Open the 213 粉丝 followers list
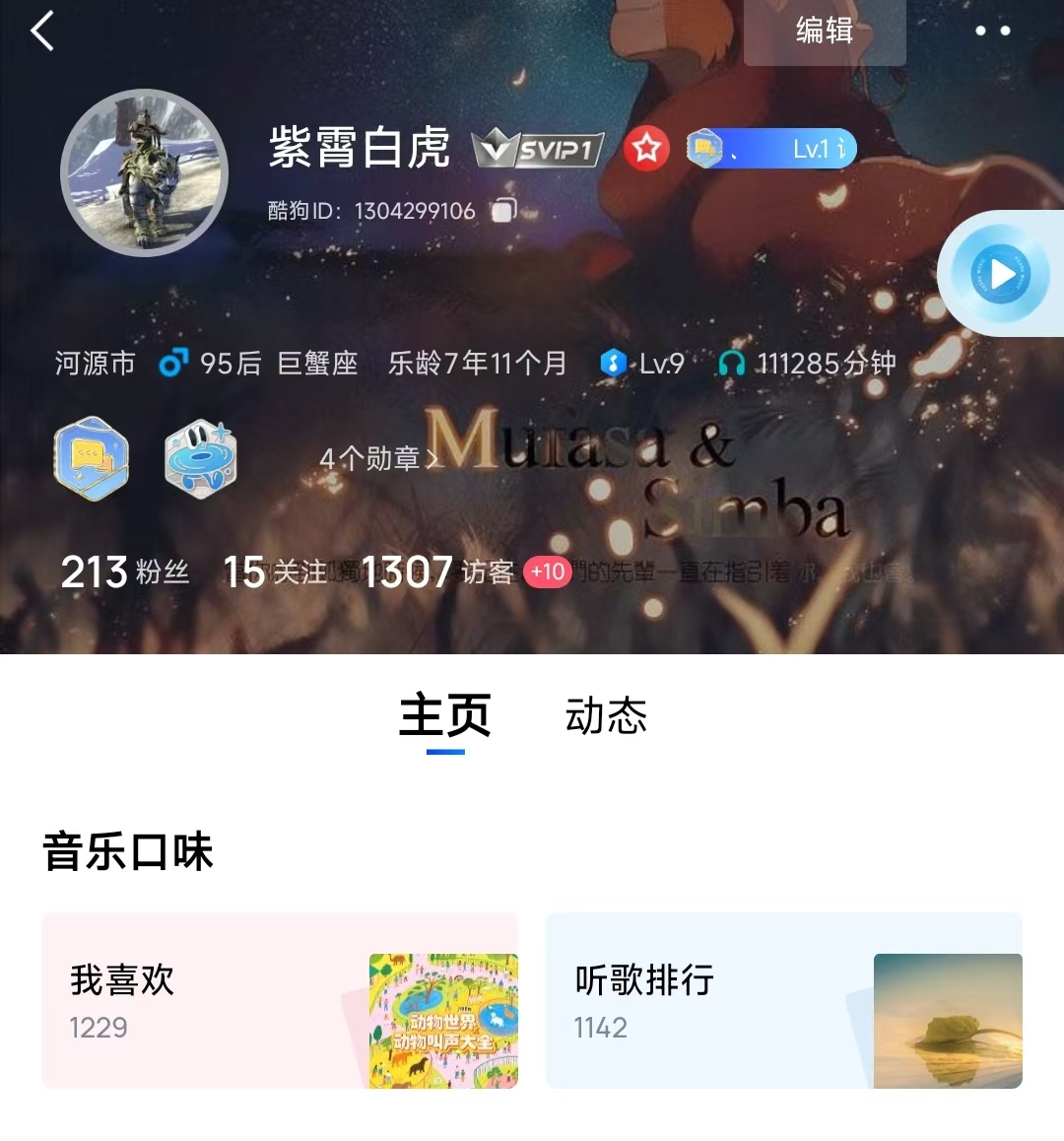This screenshot has height=1141, width=1064. click(x=125, y=571)
